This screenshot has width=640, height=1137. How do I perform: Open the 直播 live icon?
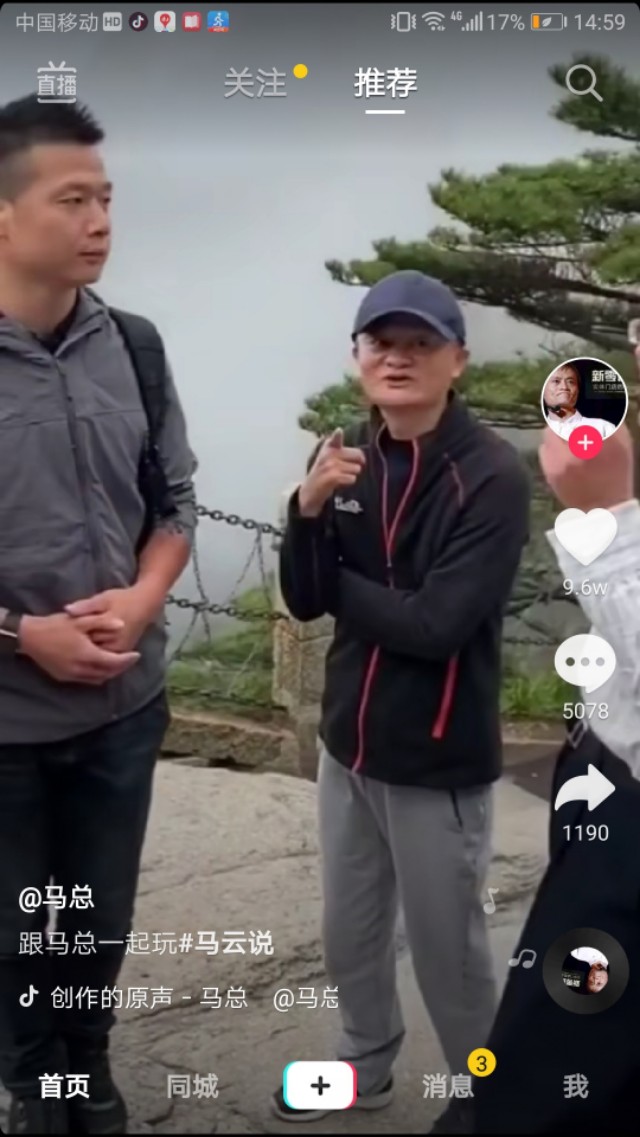[57, 82]
